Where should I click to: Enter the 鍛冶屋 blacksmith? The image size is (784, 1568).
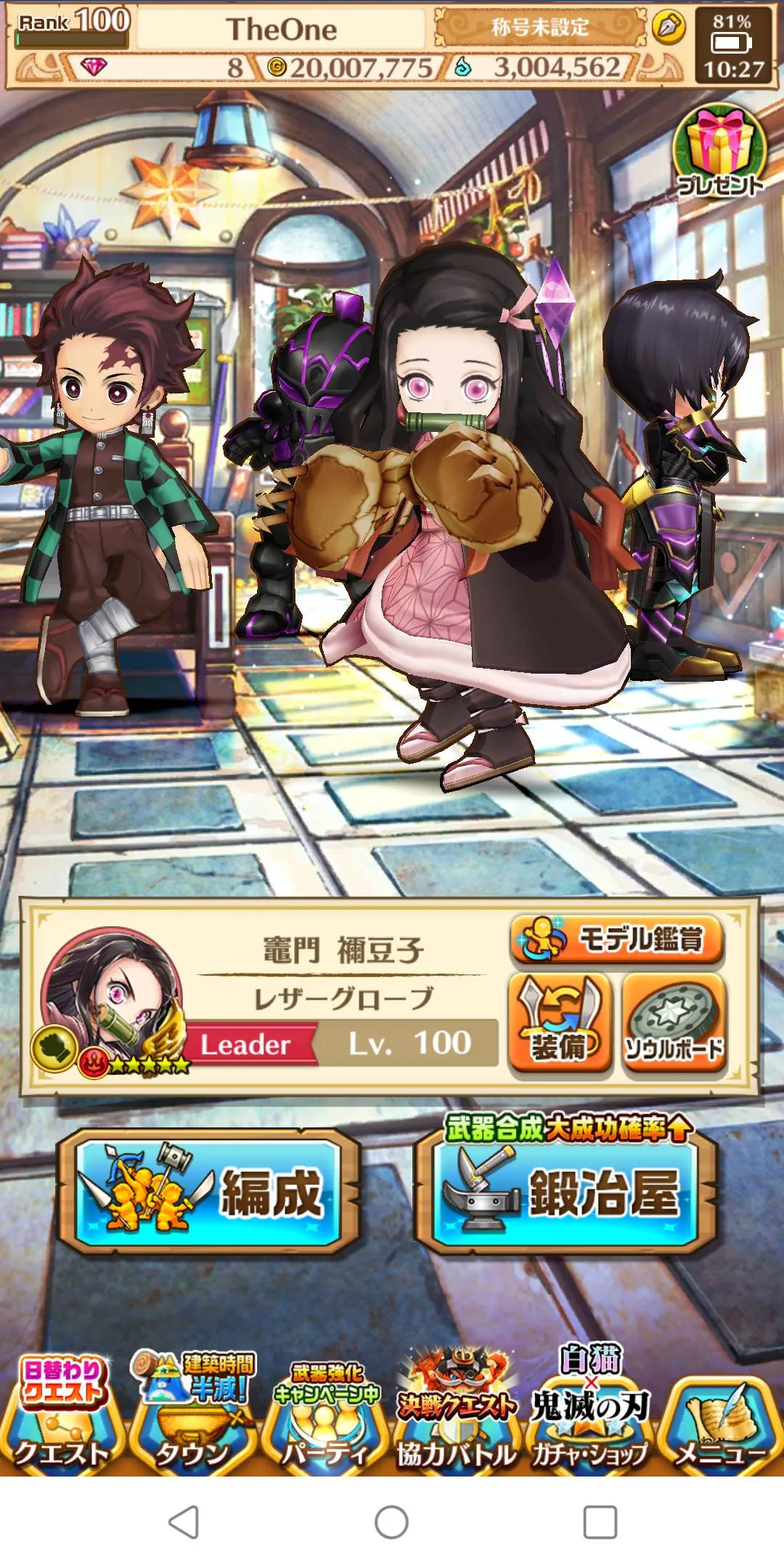click(x=565, y=1192)
